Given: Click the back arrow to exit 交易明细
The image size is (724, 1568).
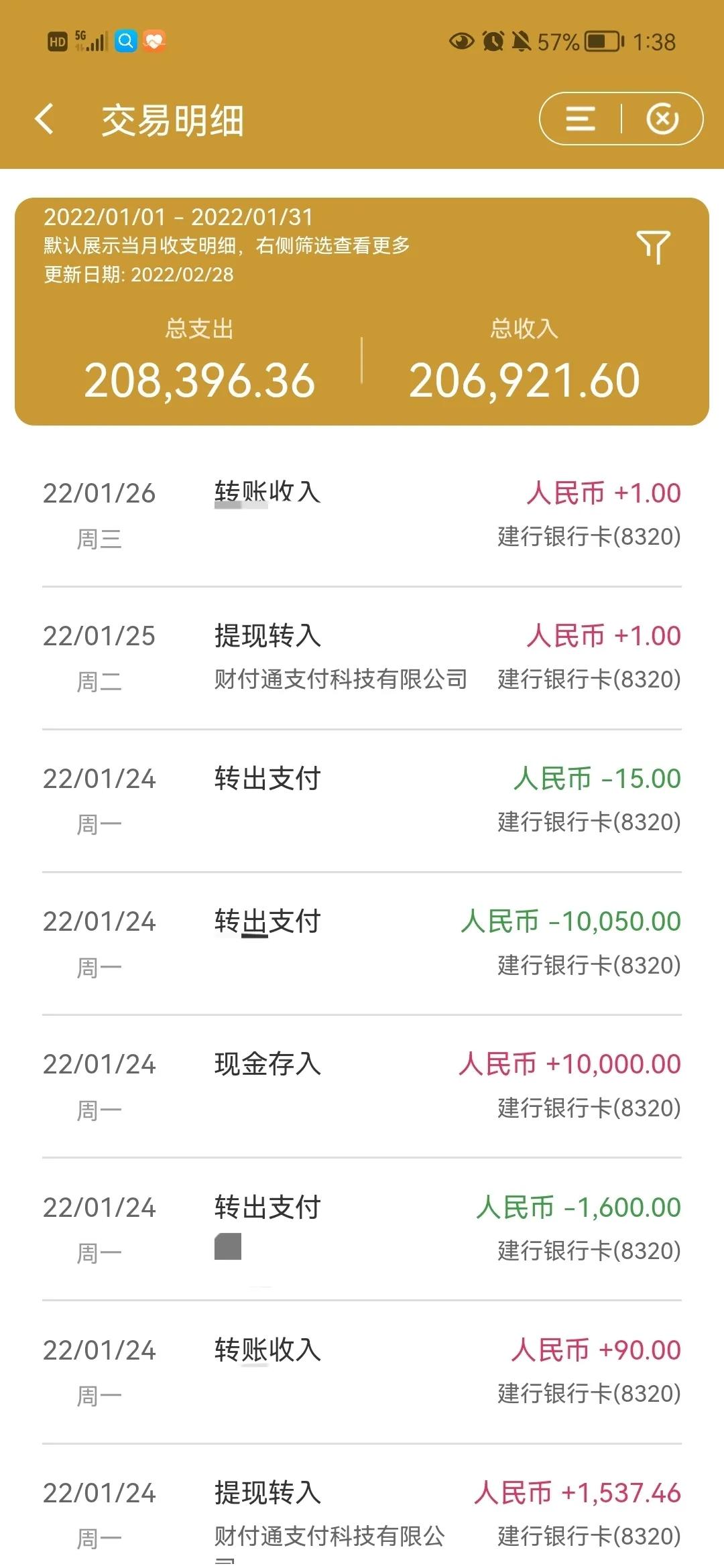Looking at the screenshot, I should [45, 118].
